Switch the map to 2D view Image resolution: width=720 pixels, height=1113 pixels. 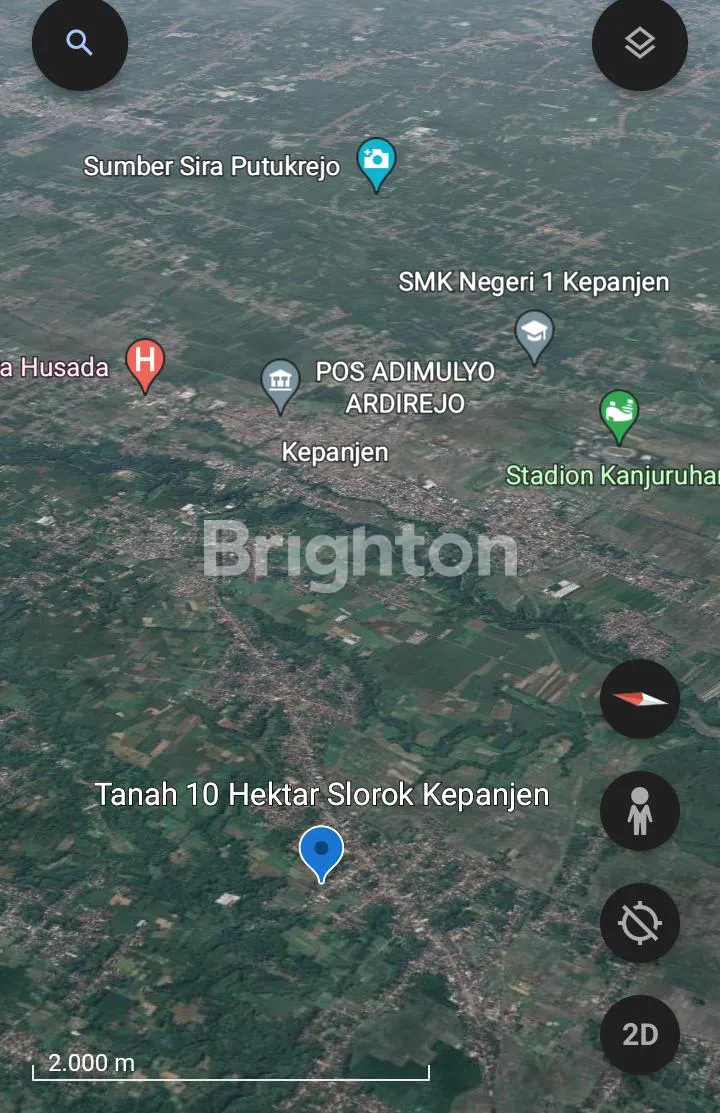(640, 1034)
